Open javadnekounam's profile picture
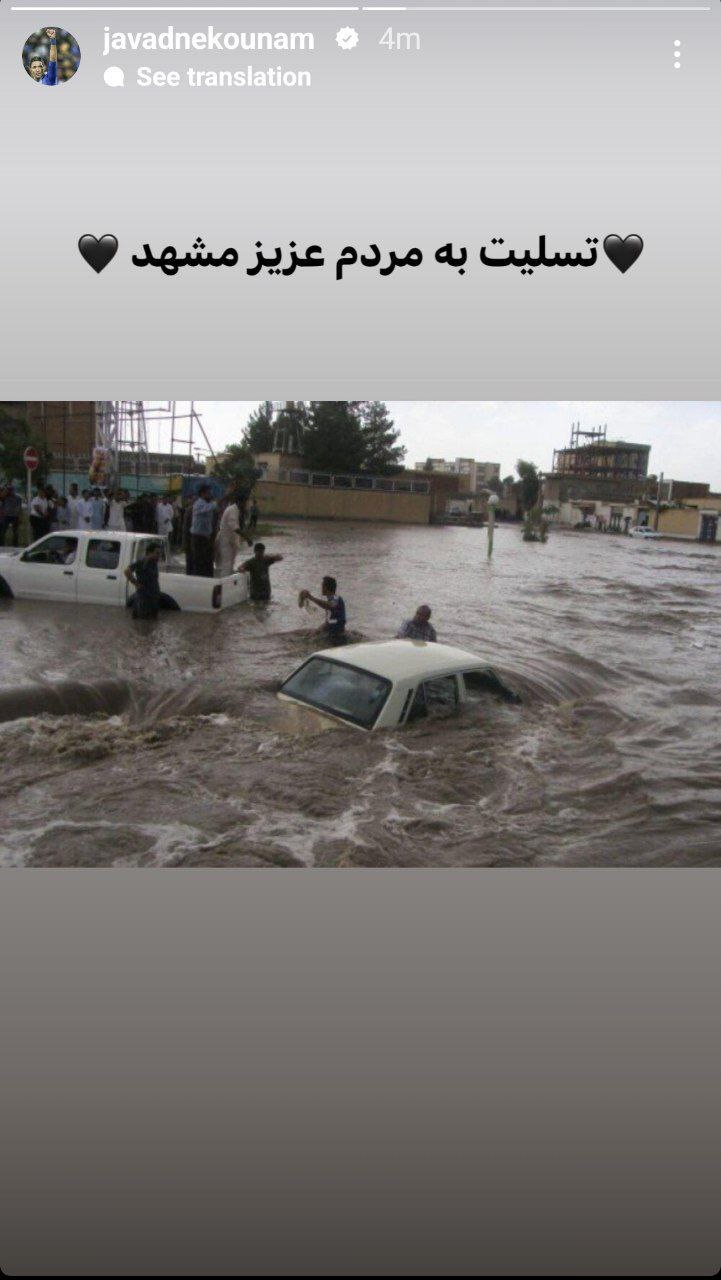Viewport: 721px width, 1280px height. tap(51, 56)
